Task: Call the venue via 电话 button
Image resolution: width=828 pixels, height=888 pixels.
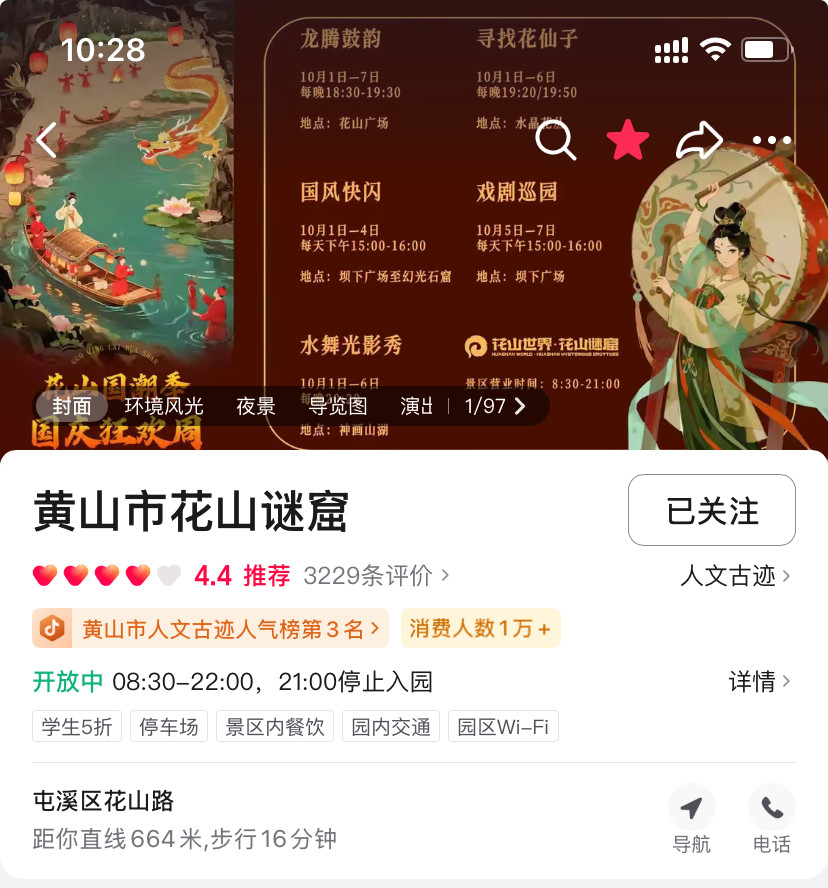Action: coord(771,820)
